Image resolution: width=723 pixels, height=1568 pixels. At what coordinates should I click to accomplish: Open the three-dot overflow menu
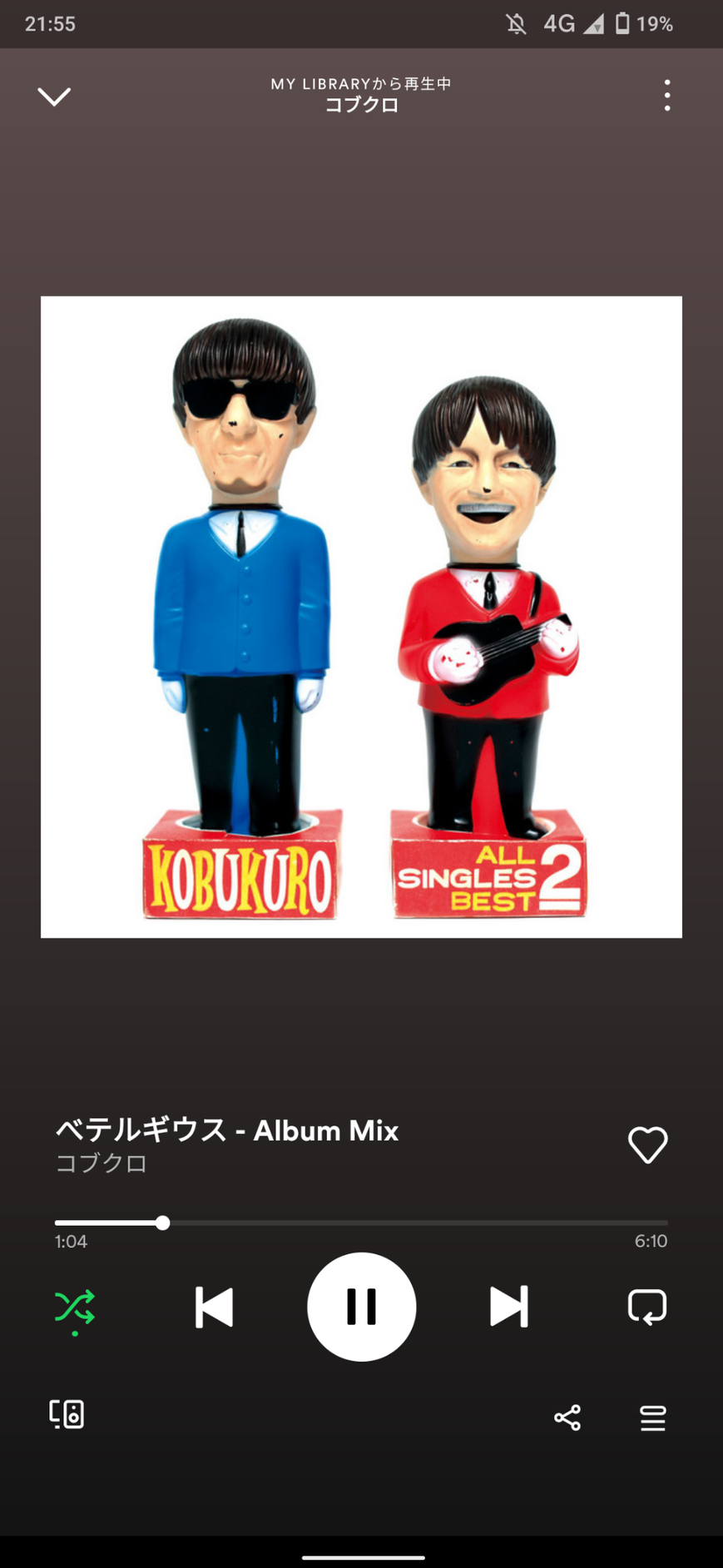click(x=666, y=96)
